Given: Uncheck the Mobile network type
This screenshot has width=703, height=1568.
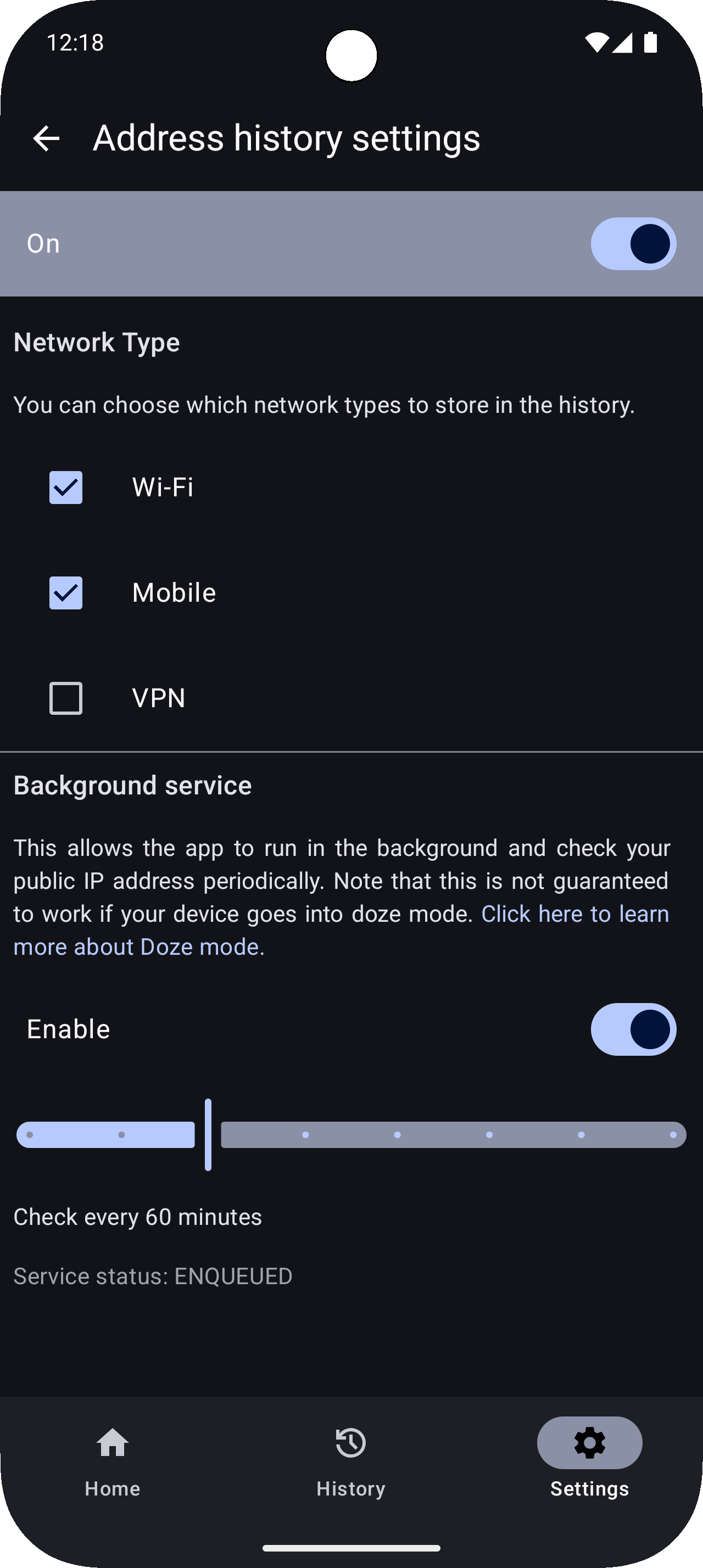Looking at the screenshot, I should 66,593.
